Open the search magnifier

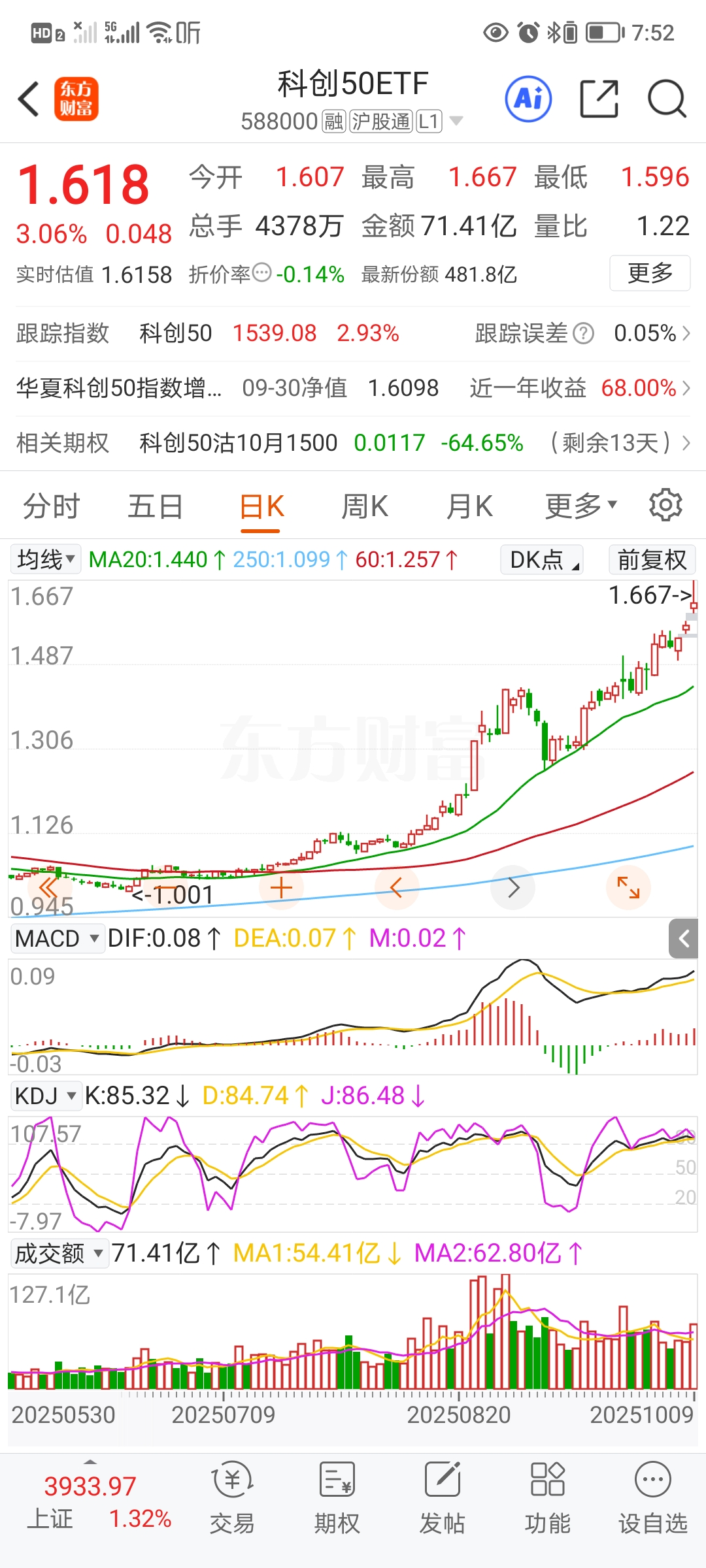667,99
